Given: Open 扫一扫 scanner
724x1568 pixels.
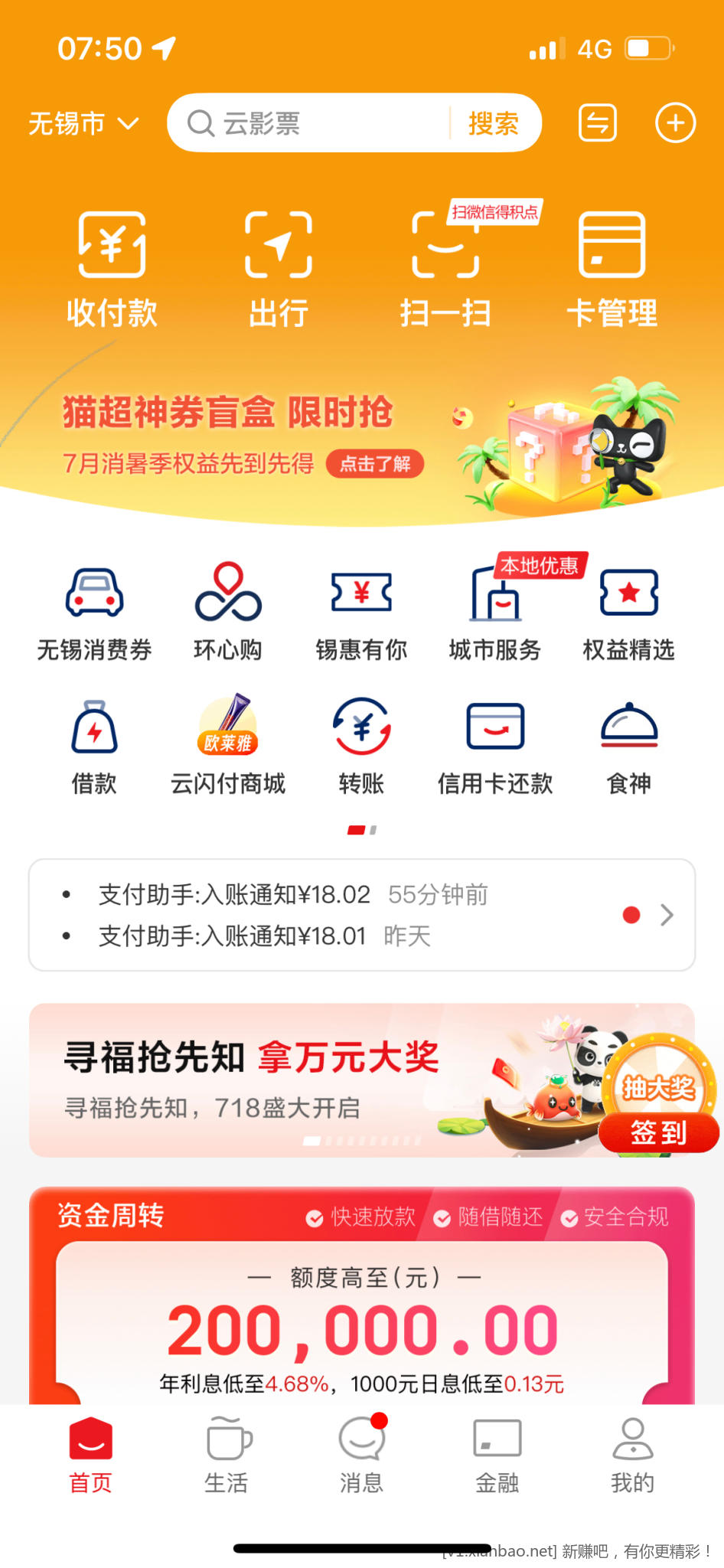Looking at the screenshot, I should [445, 268].
